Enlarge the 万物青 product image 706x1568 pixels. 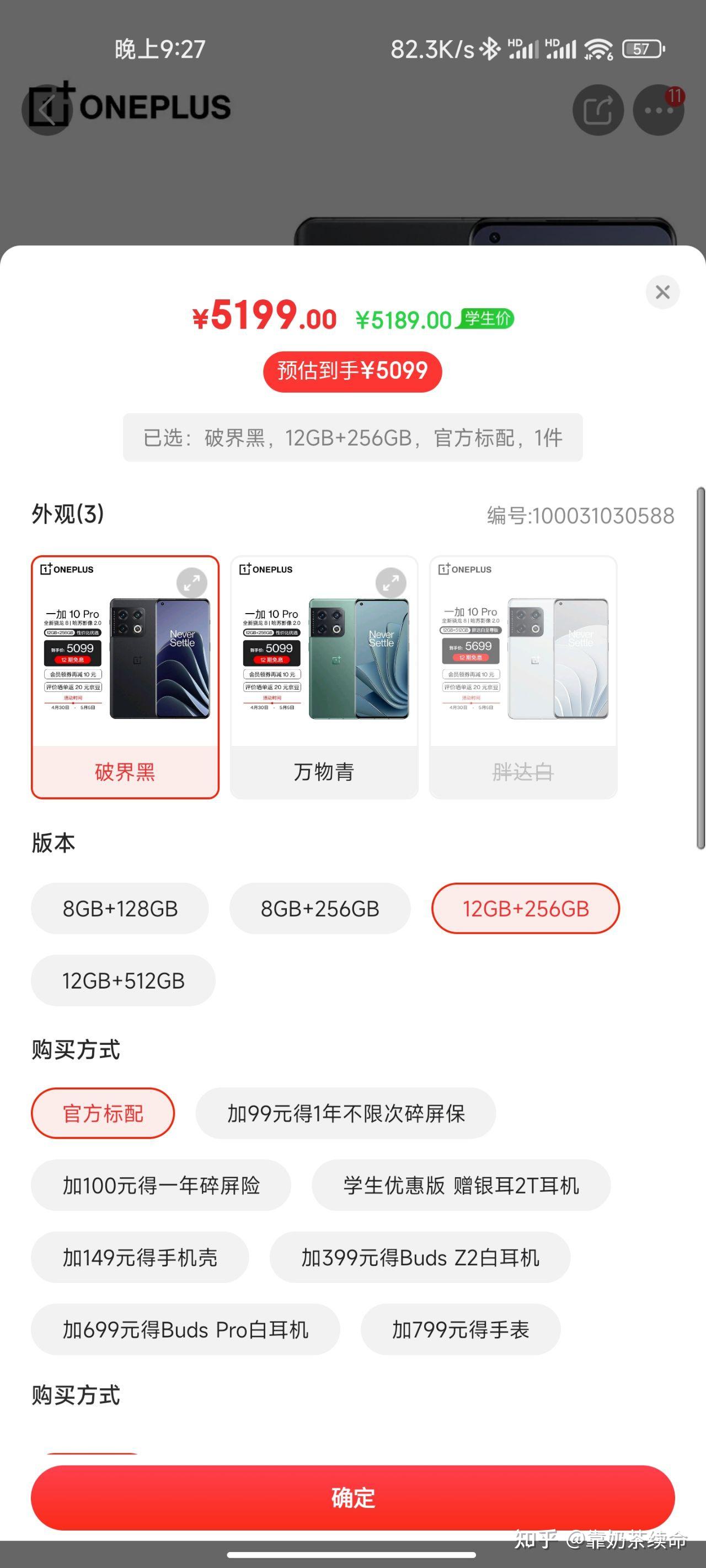391,583
